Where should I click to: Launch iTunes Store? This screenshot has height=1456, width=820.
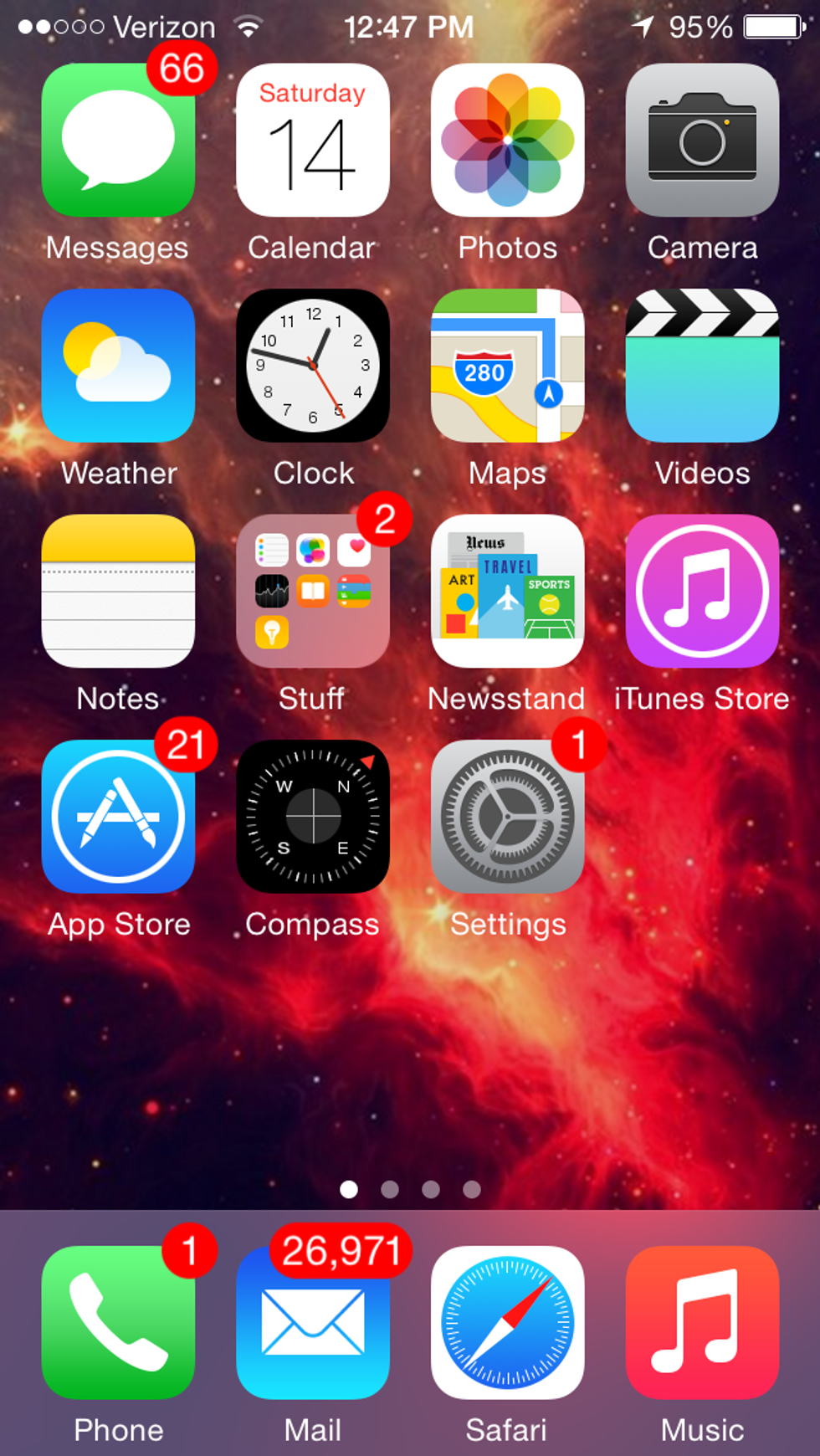click(x=702, y=591)
